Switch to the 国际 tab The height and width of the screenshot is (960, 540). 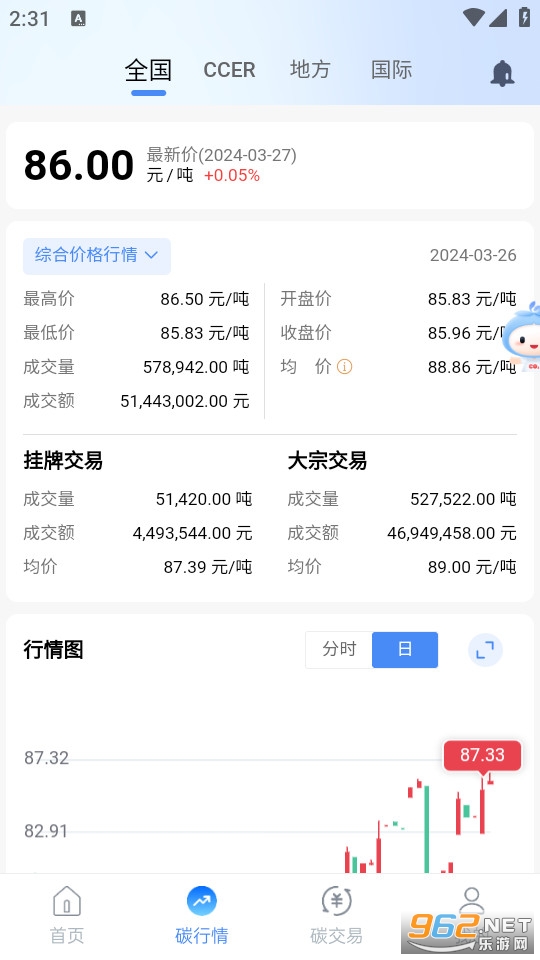coord(391,70)
